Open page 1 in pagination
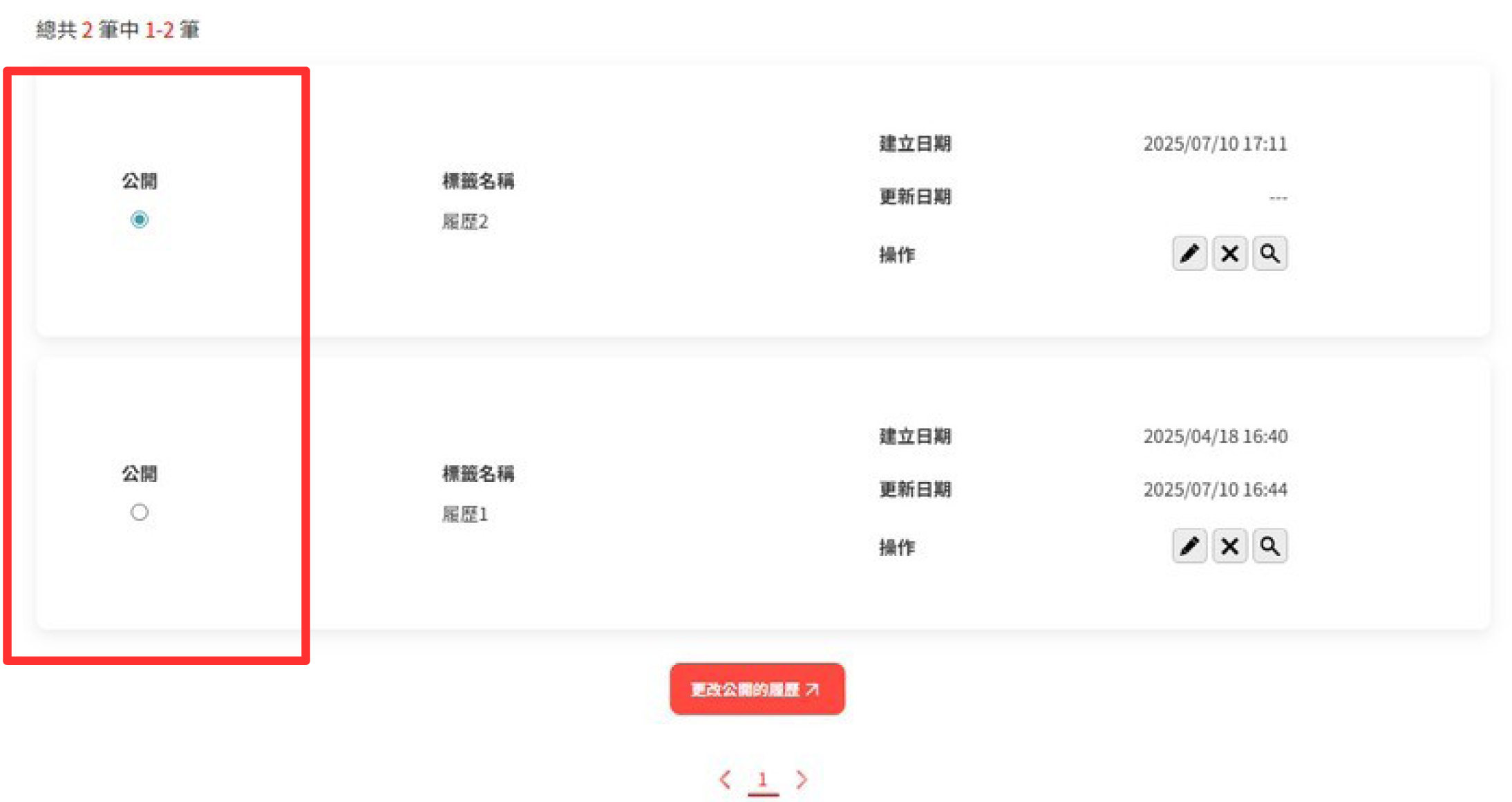This screenshot has height=802, width=1512. [763, 780]
